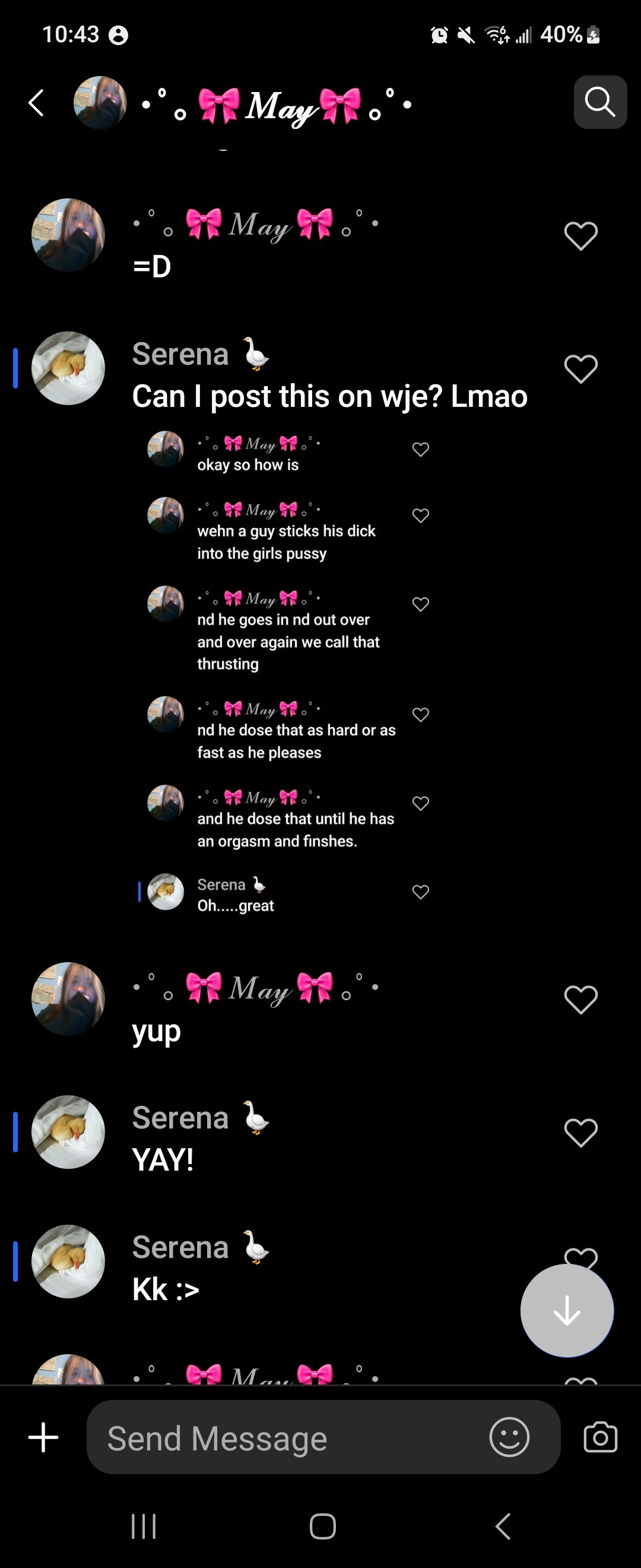View Serena's avatar beside "YAY!"

point(68,1132)
